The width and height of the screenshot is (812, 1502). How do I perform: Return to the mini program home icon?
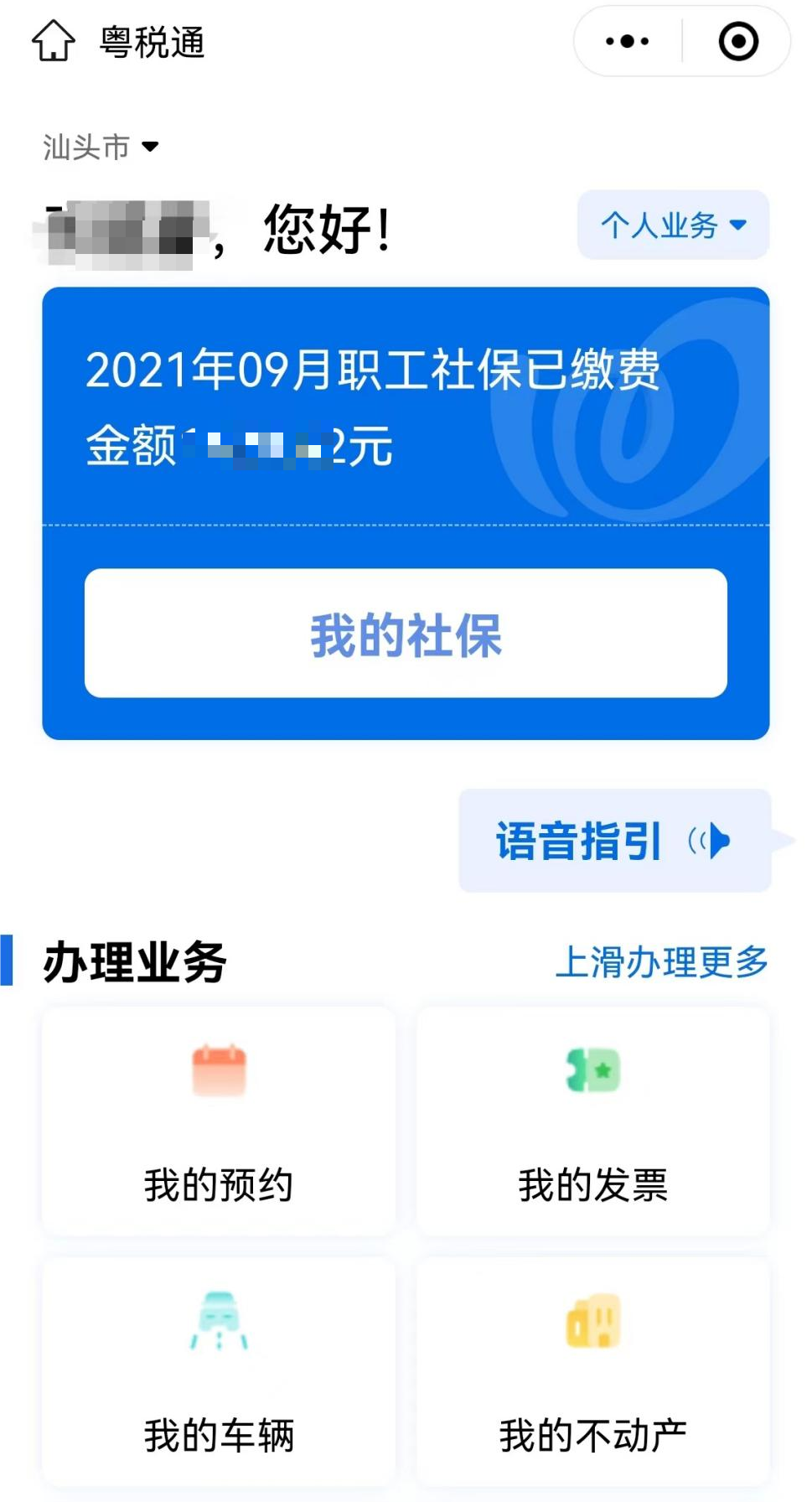point(54,41)
